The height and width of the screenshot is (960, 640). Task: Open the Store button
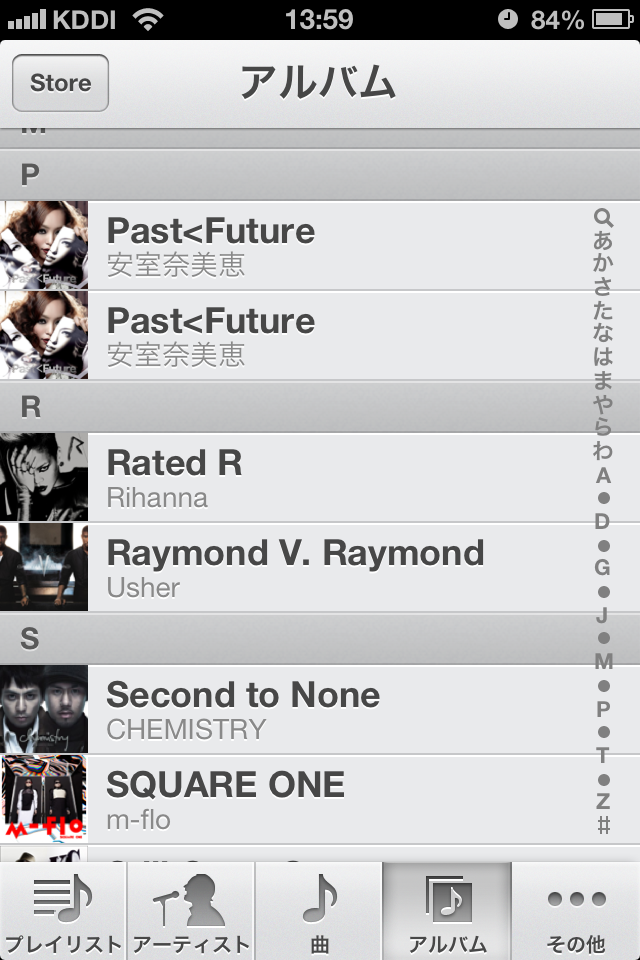[60, 83]
